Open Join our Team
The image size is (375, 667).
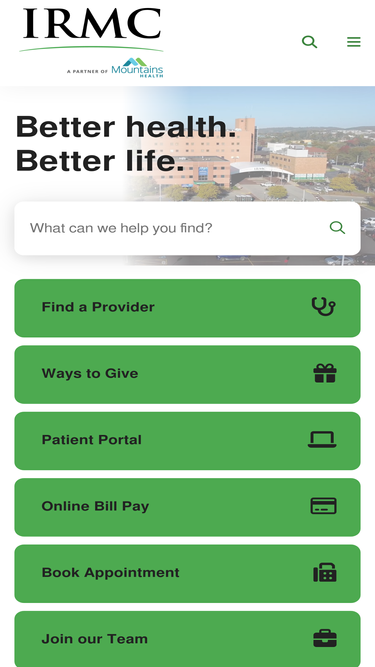(188, 639)
